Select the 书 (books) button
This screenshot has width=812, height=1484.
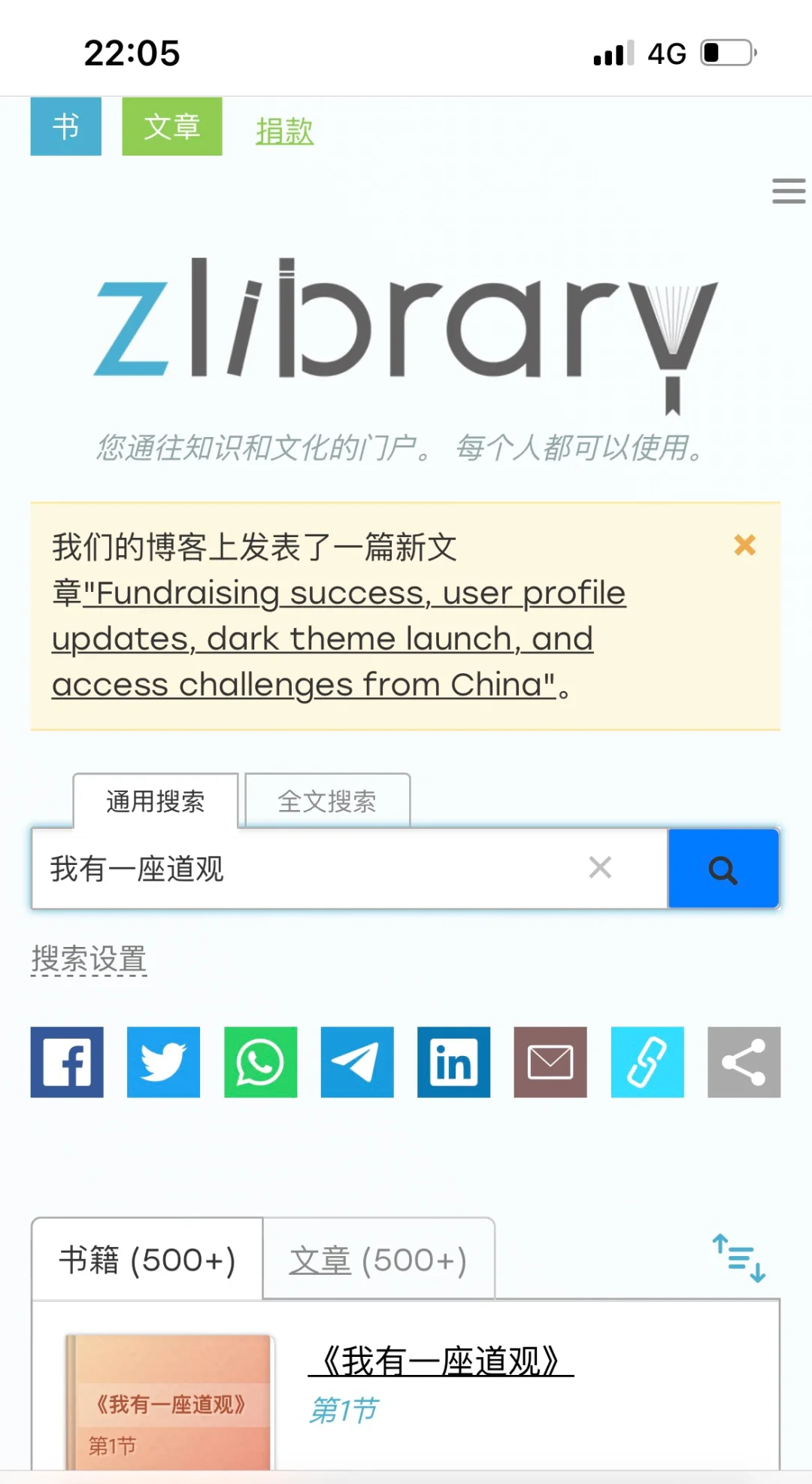click(66, 126)
